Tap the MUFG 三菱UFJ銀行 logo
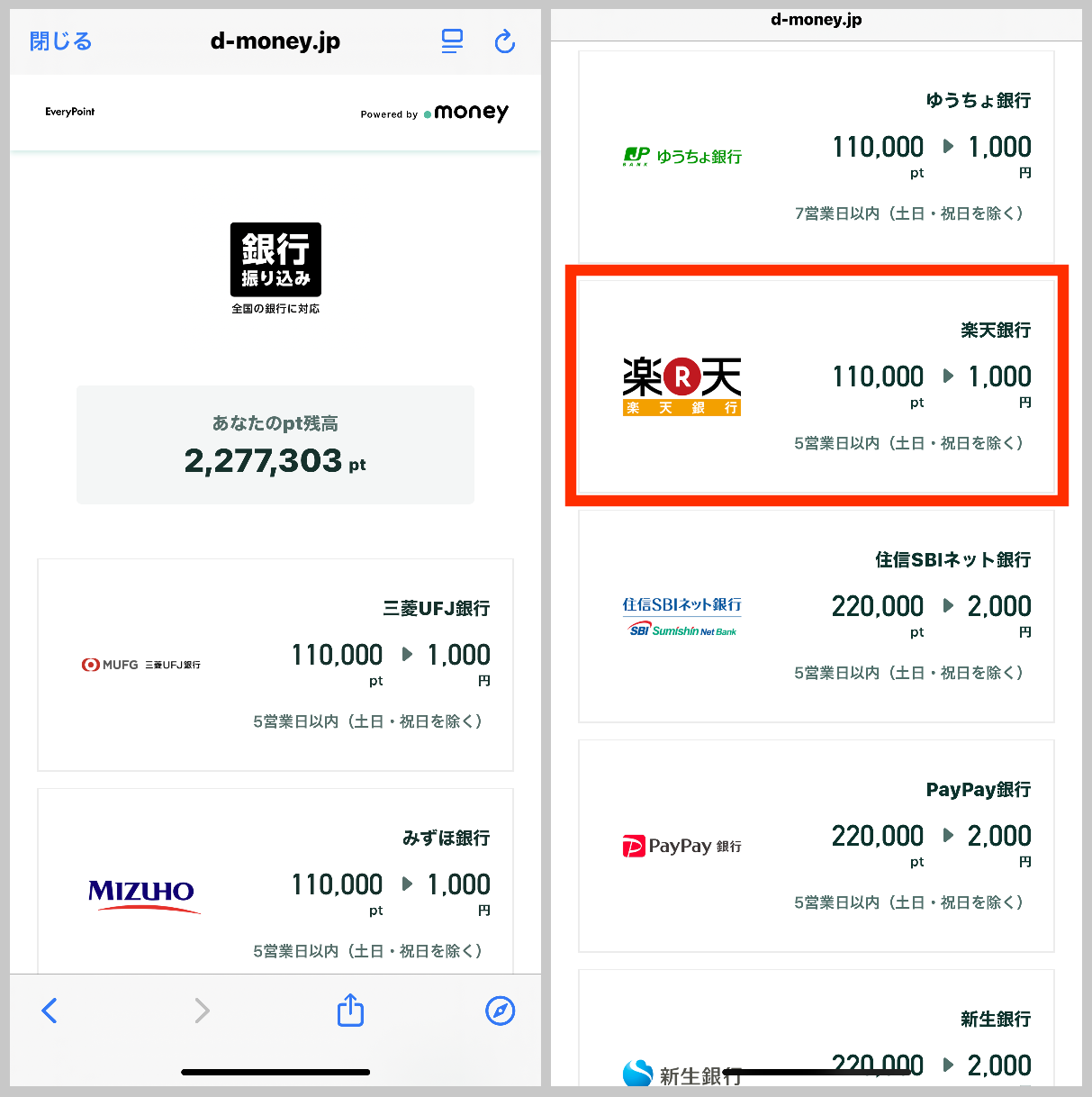This screenshot has height=1097, width=1092. 140,664
